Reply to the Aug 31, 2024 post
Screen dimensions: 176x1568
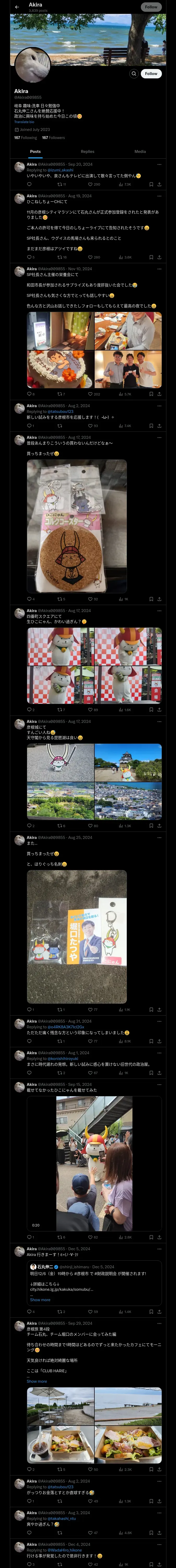click(x=29, y=1041)
